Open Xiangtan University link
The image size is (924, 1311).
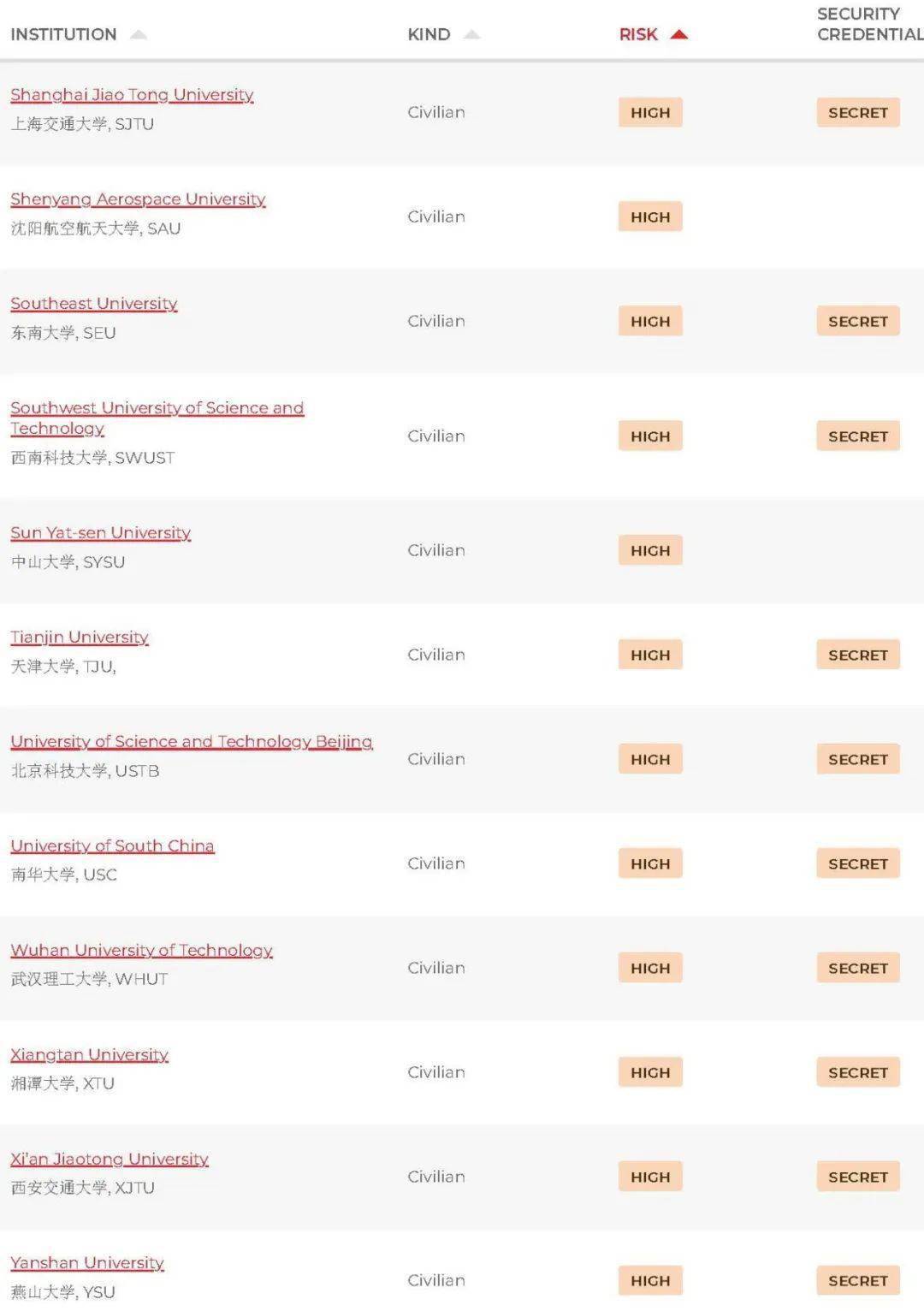89,1055
